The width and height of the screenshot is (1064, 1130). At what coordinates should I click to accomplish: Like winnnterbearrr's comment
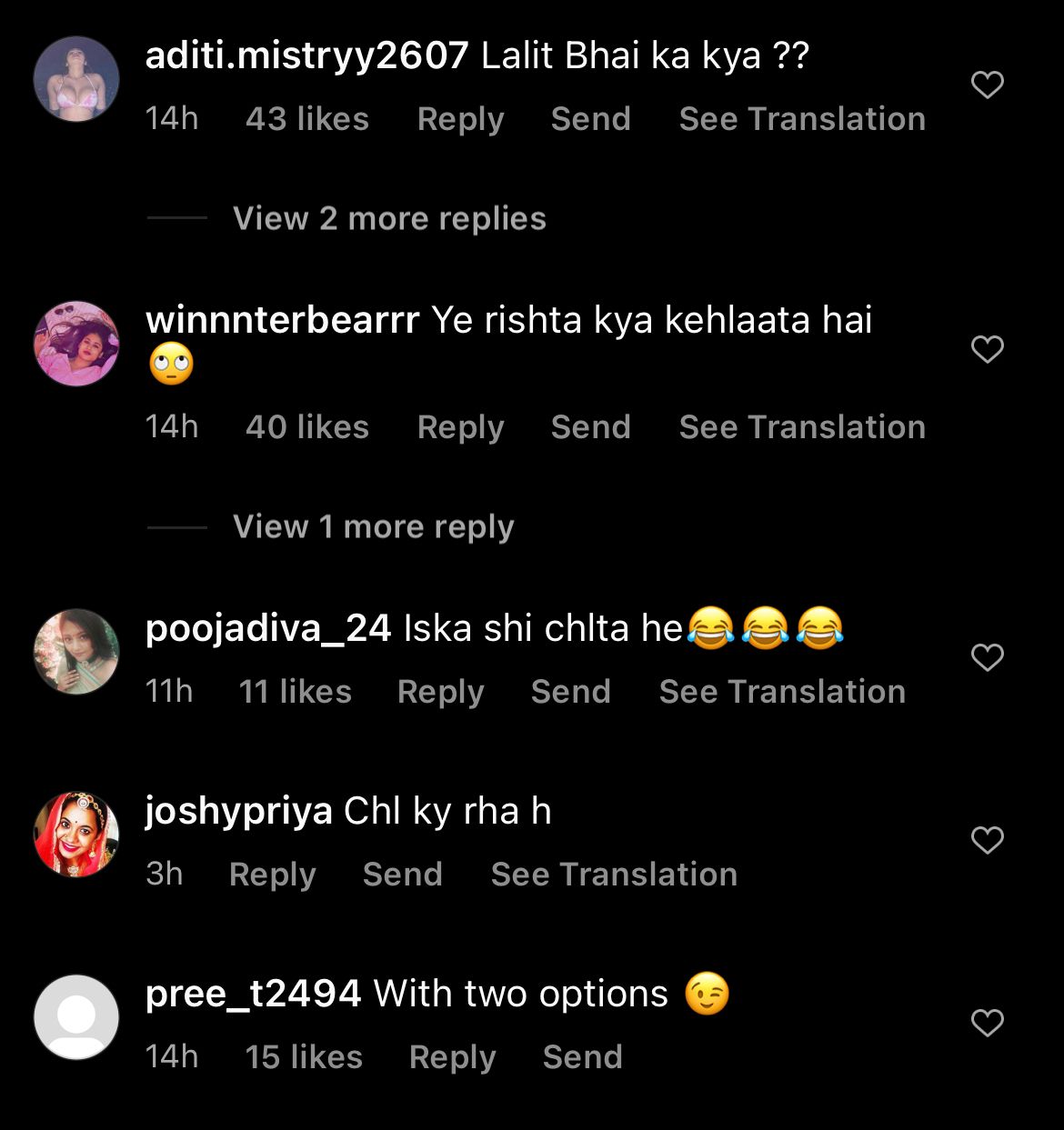(x=987, y=349)
